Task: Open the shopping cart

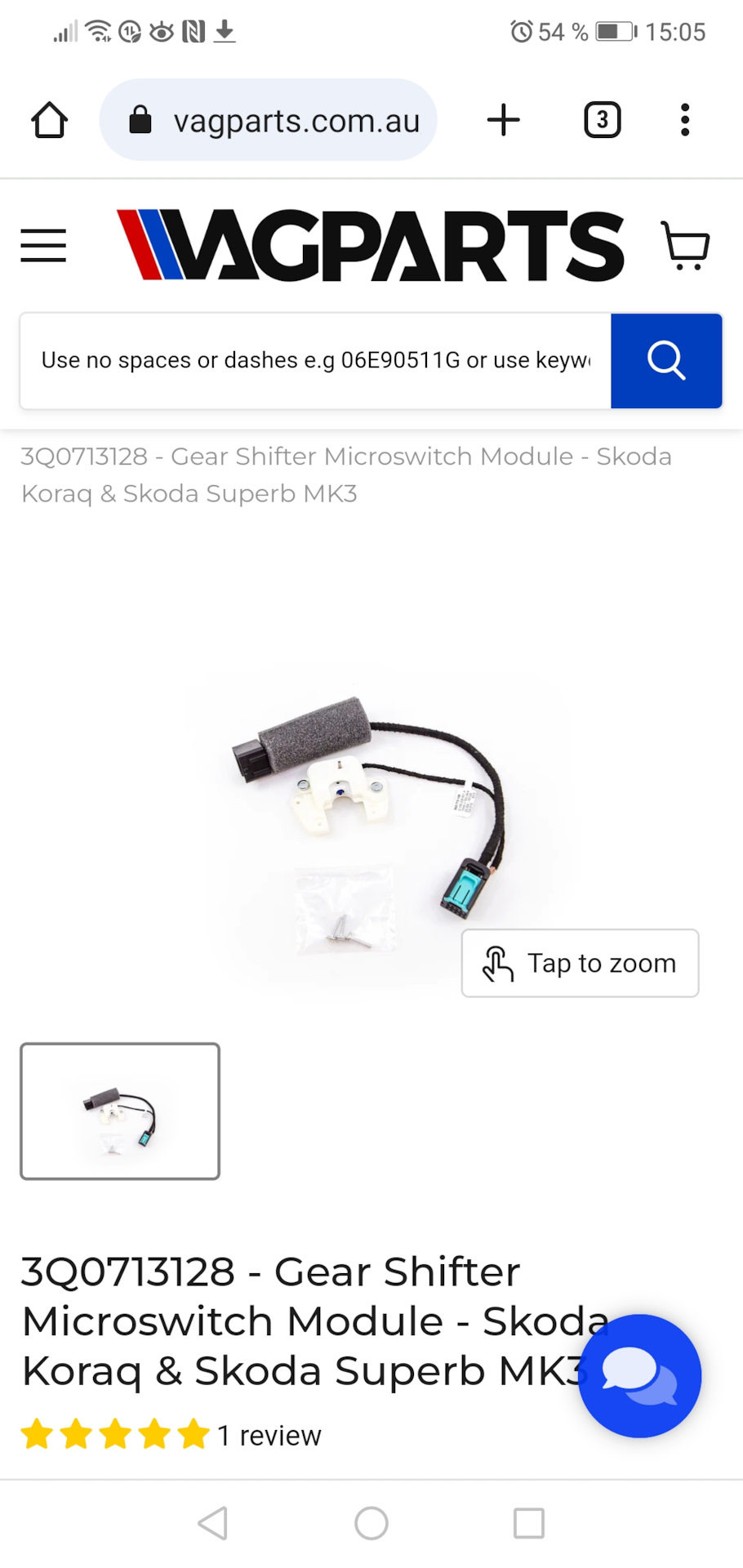Action: pyautogui.click(x=685, y=245)
